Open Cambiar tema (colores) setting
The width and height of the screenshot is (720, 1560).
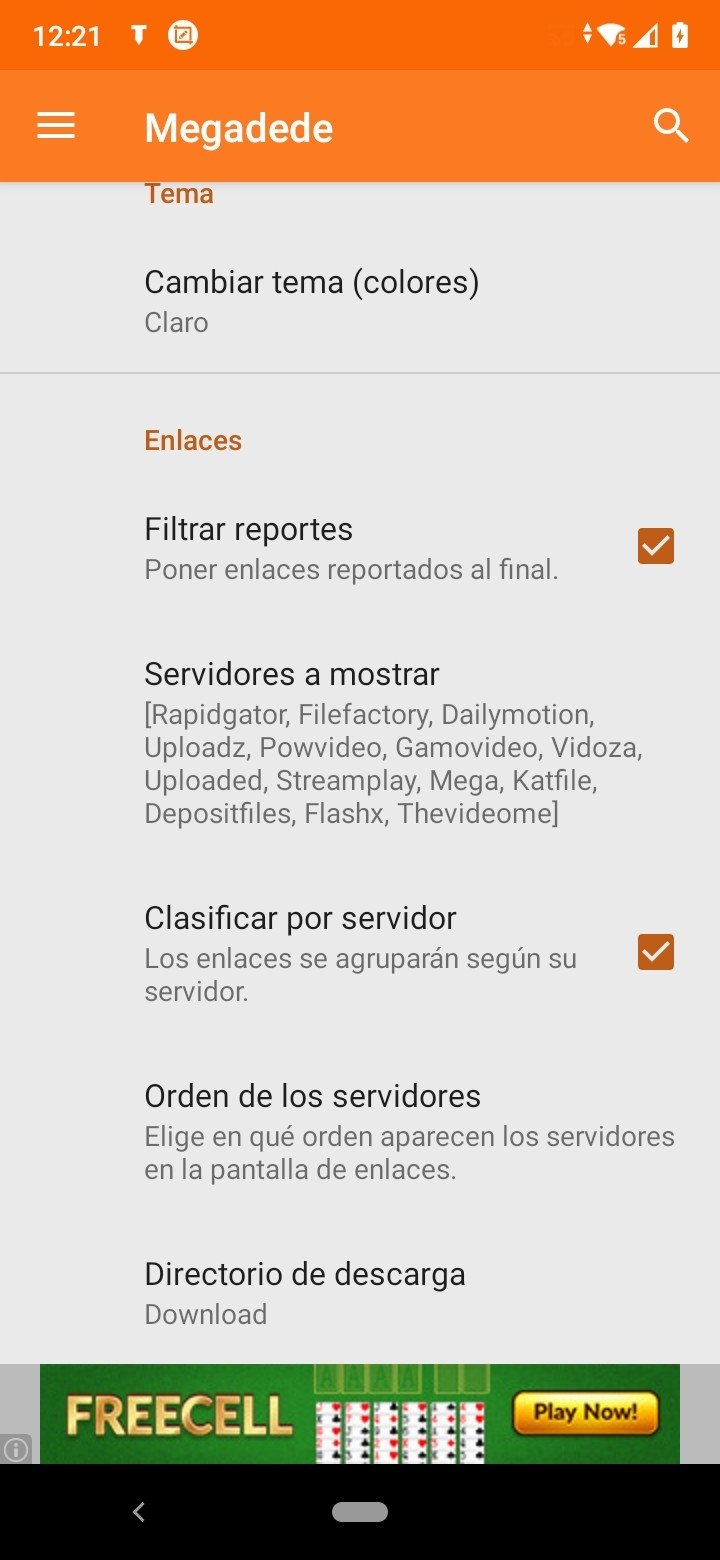point(311,300)
